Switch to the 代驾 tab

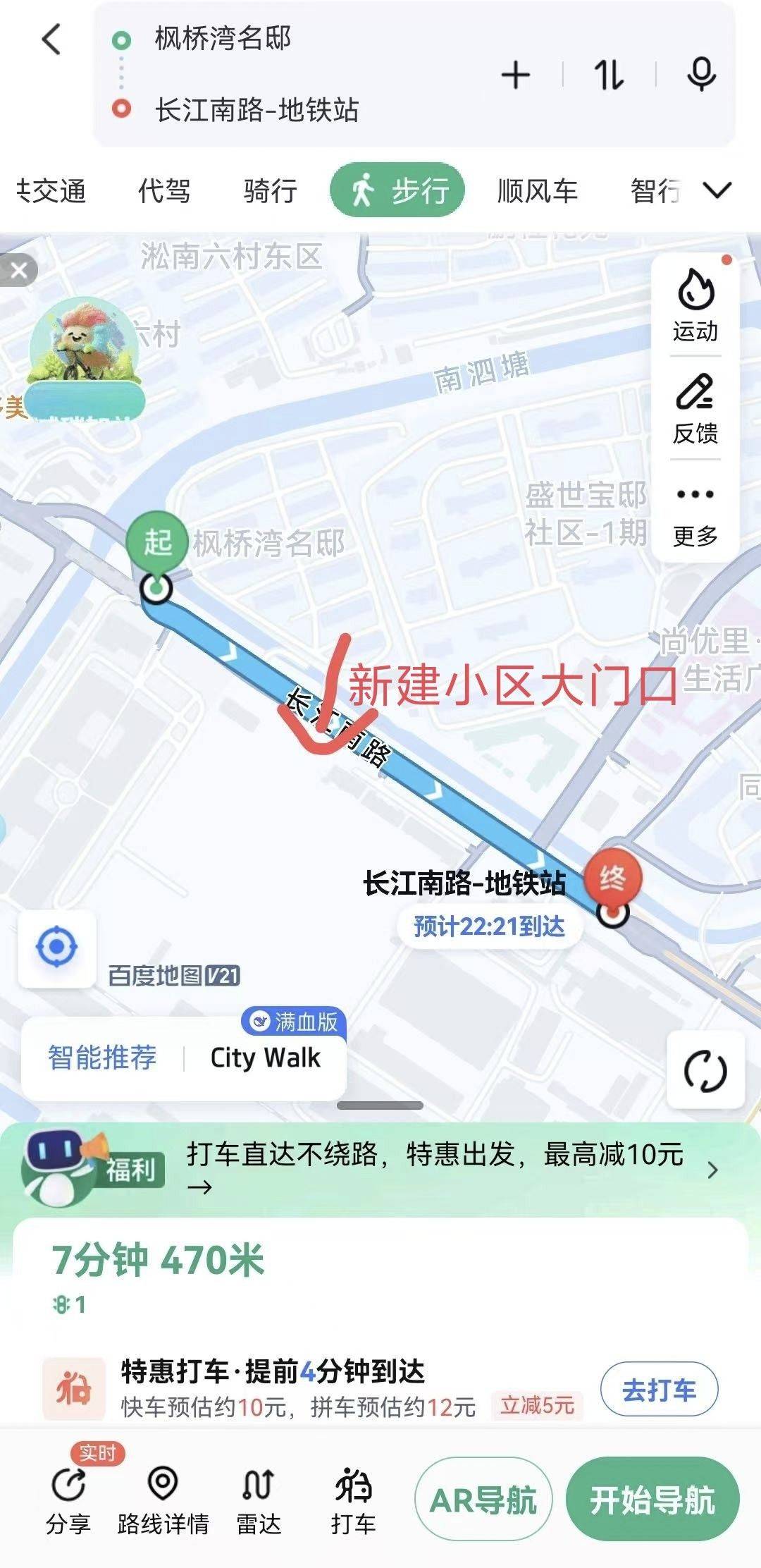pos(164,190)
